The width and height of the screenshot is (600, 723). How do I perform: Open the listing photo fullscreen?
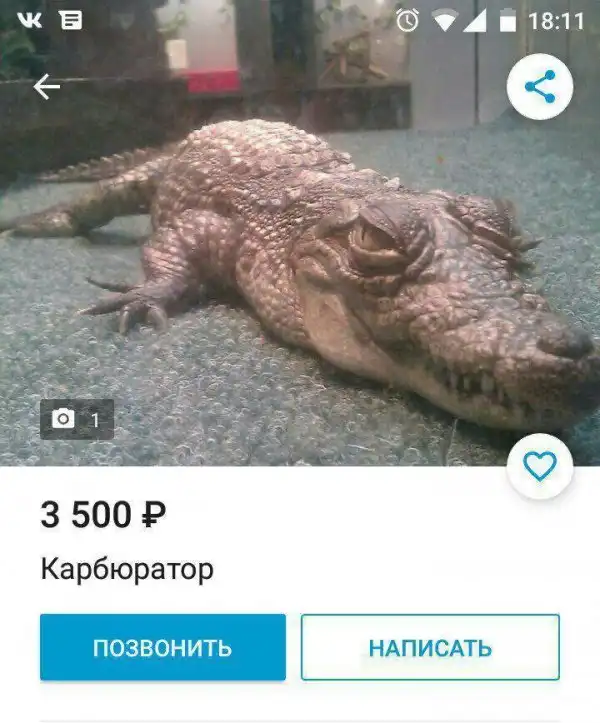pyautogui.click(x=300, y=270)
